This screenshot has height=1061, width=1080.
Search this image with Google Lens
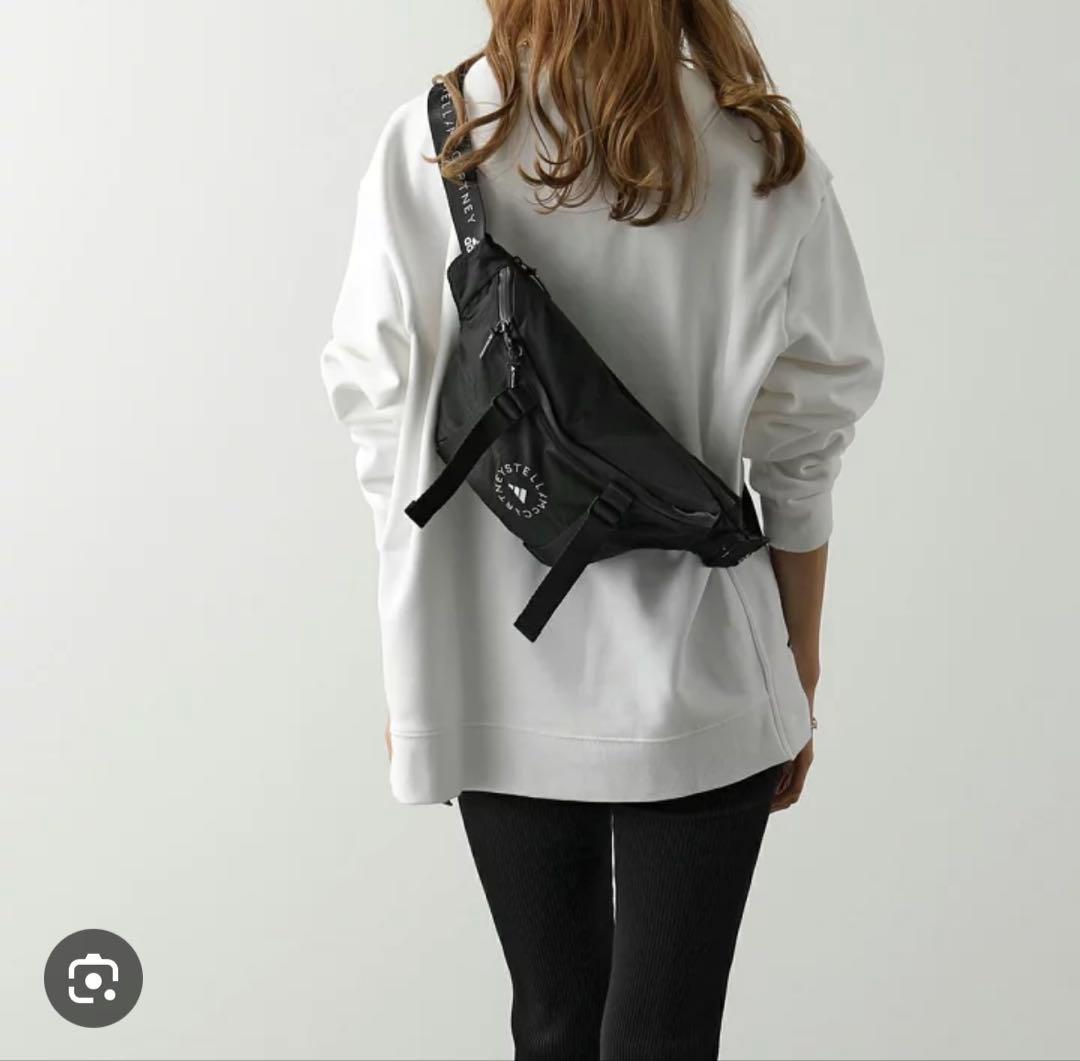click(93, 978)
